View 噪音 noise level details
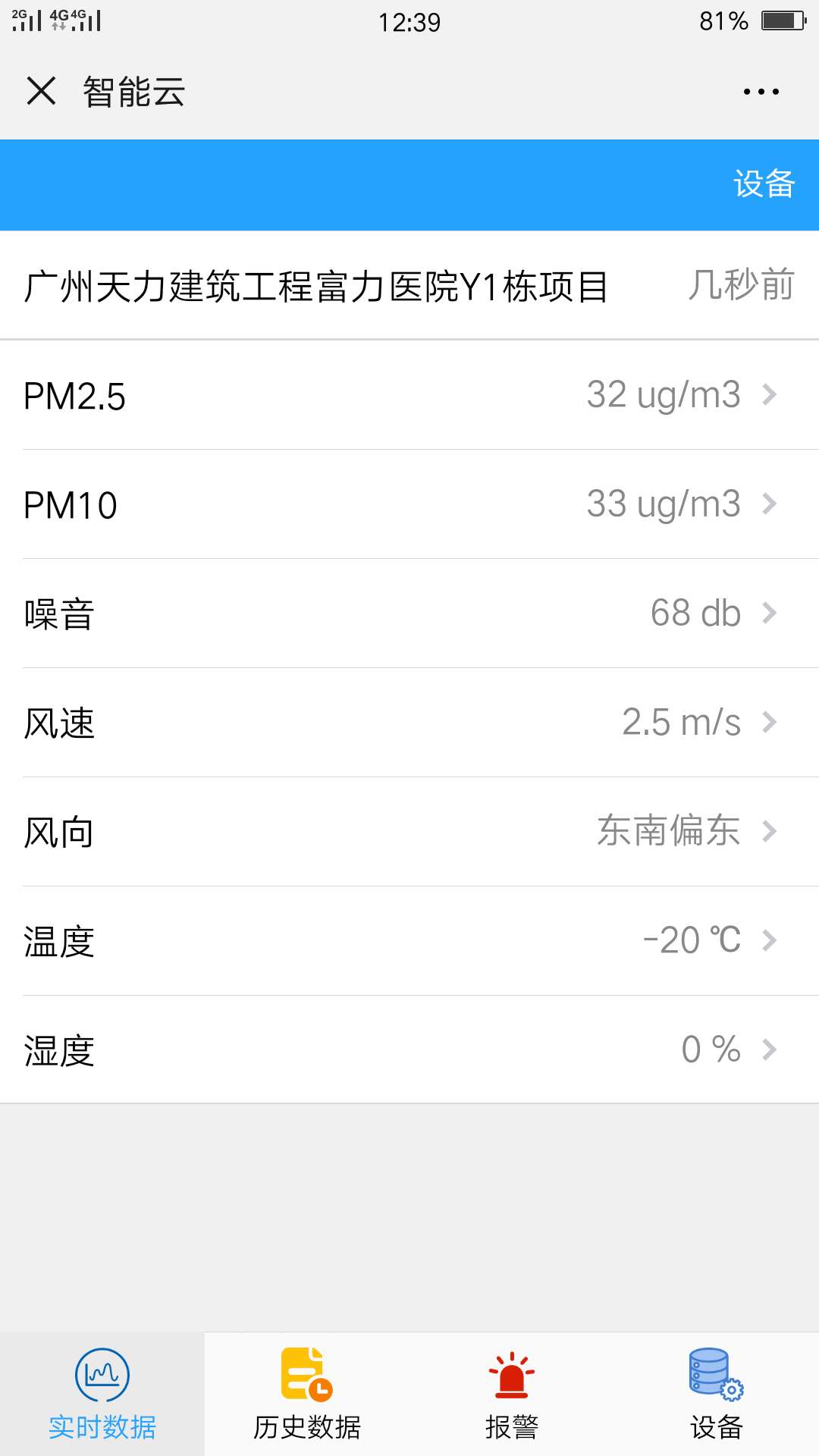The image size is (819, 1456). point(409,613)
